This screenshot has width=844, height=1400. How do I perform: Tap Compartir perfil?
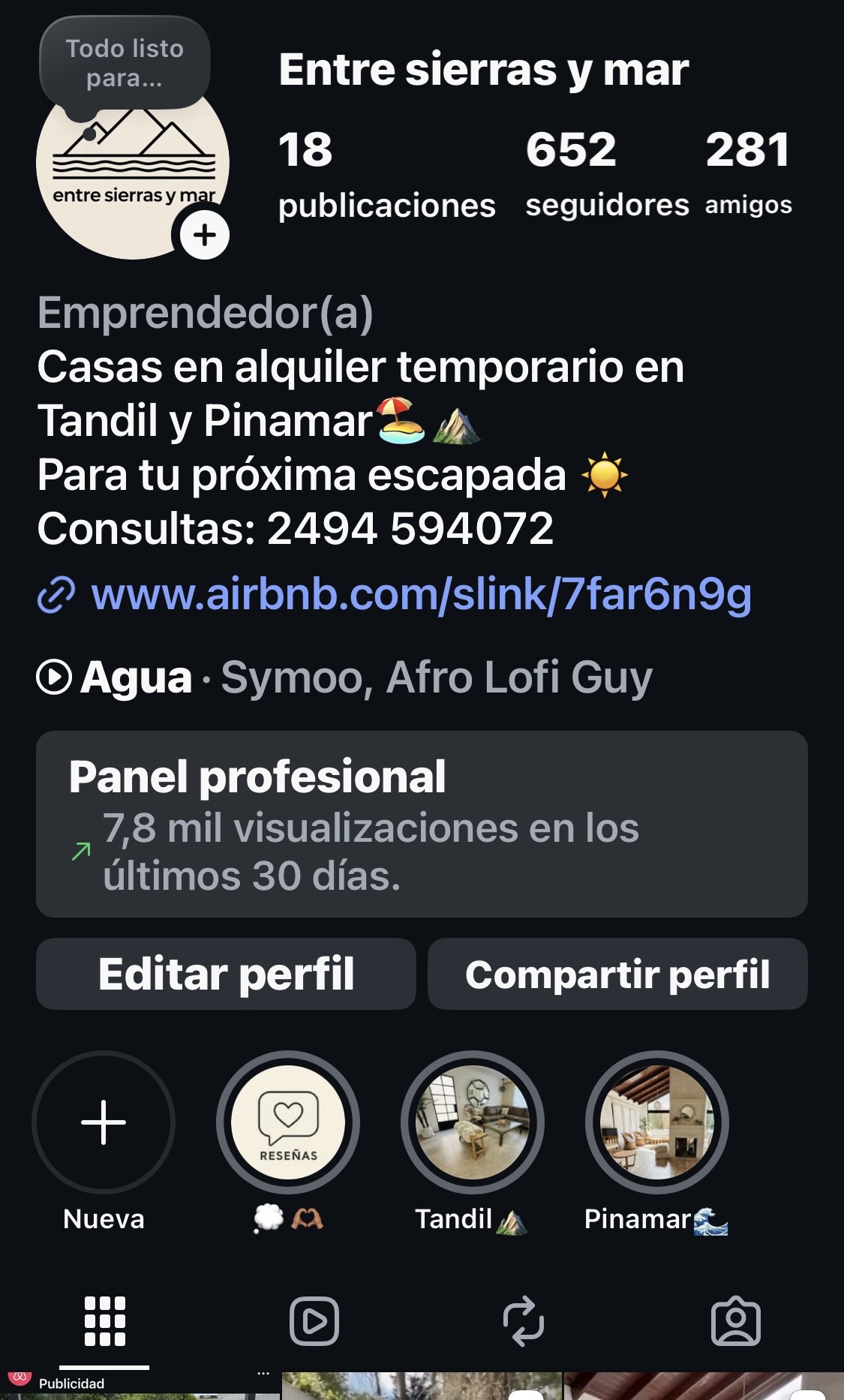click(x=617, y=974)
